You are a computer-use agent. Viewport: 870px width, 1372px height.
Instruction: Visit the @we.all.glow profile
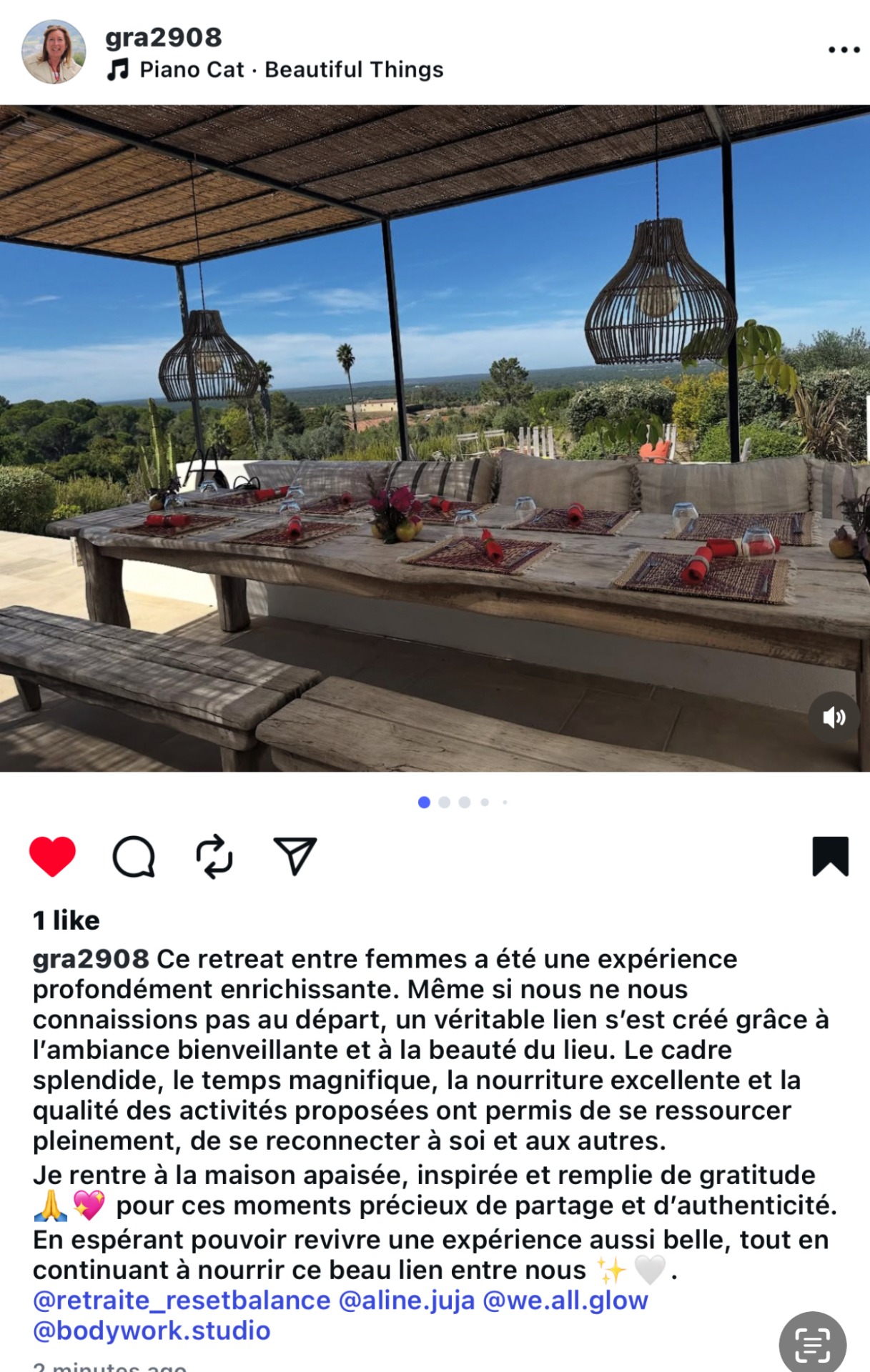pos(565,1301)
